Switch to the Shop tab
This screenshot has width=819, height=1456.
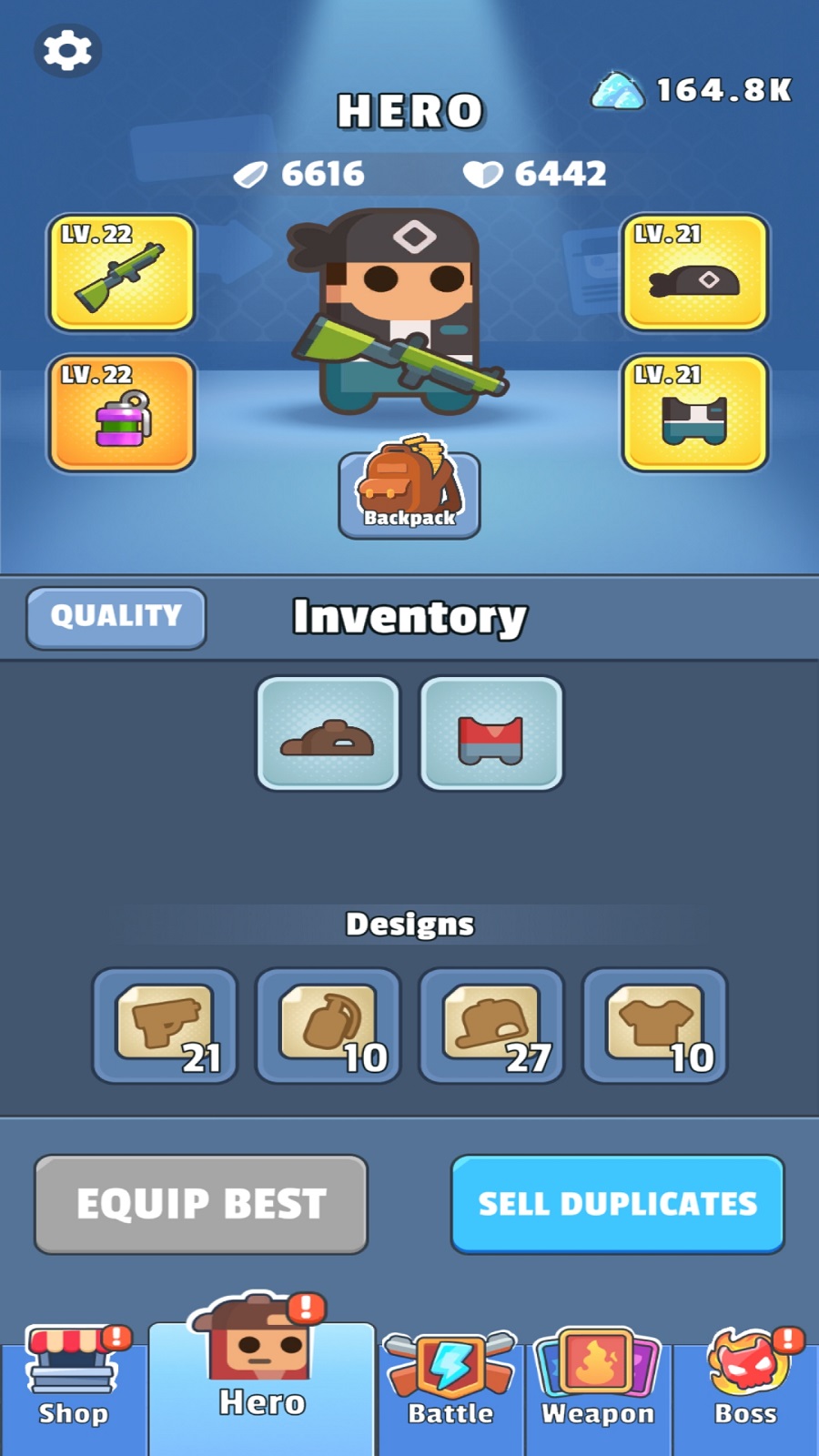pos(73,1383)
